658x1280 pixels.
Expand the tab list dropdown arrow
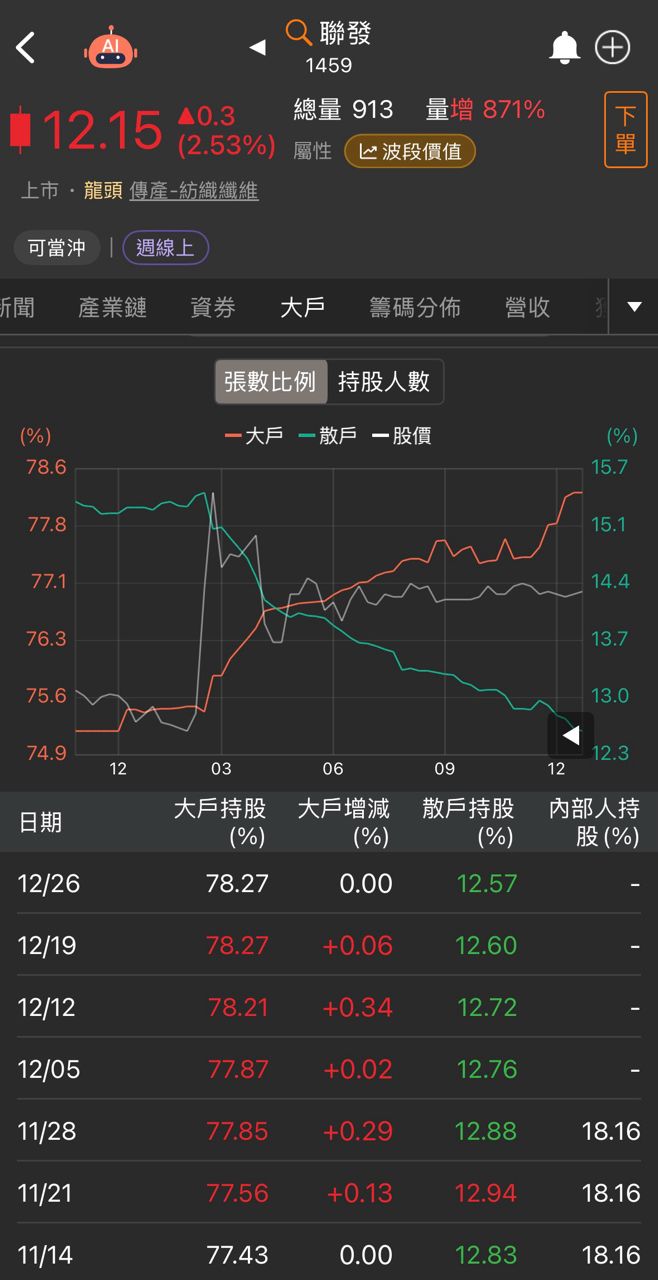[x=634, y=307]
